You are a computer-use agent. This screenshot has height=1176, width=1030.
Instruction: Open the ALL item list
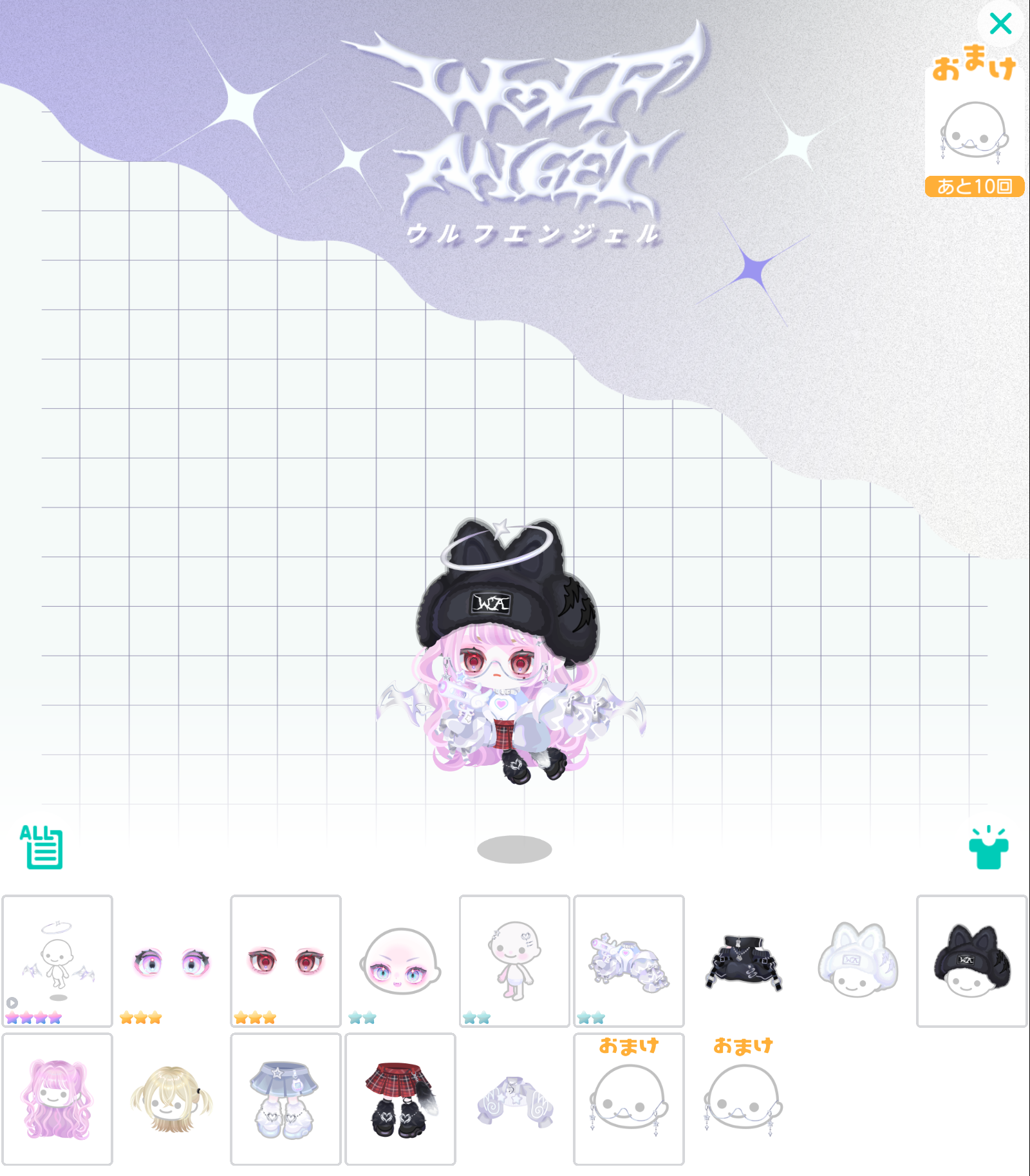click(42, 847)
